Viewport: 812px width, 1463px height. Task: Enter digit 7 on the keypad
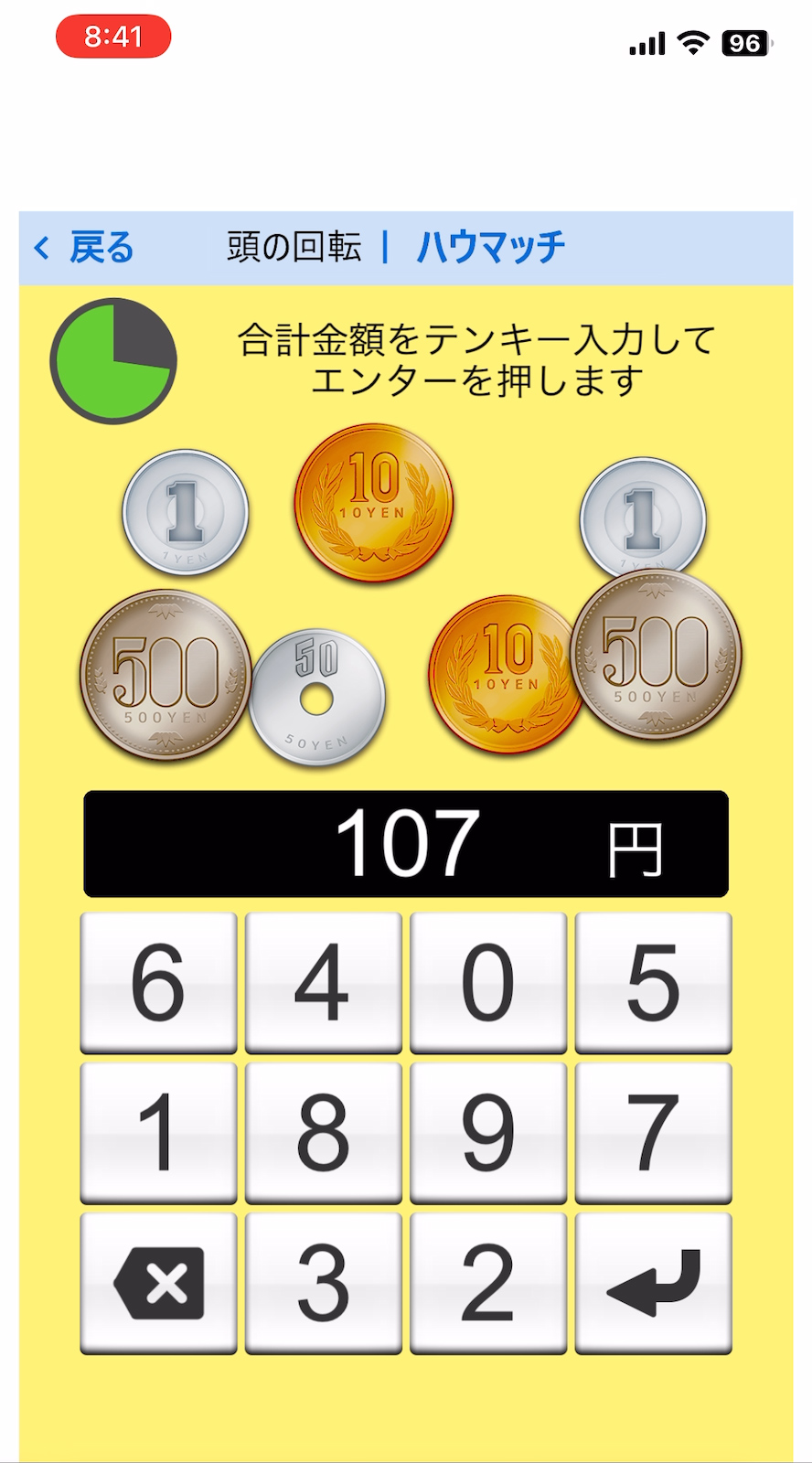click(653, 1133)
